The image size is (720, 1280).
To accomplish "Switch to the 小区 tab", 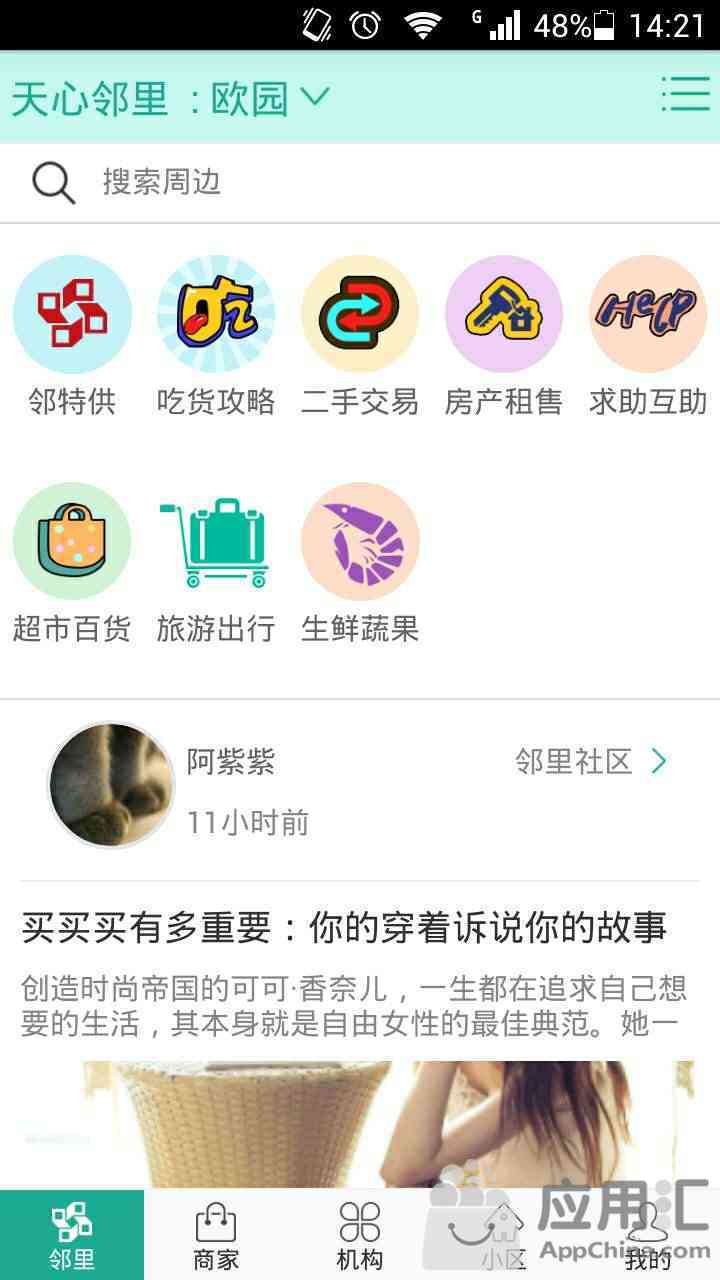I will tap(504, 1235).
